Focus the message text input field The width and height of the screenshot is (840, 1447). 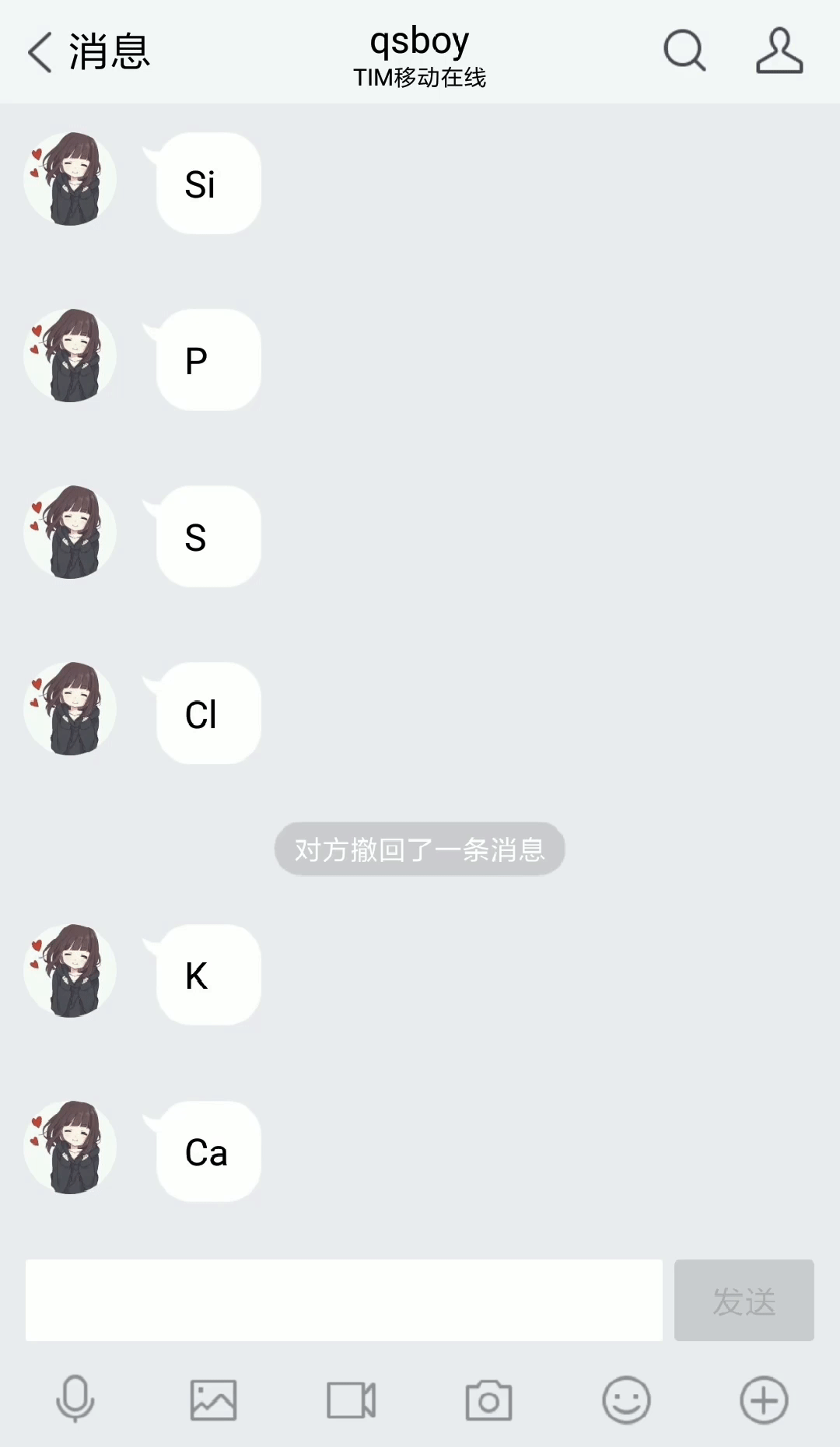coord(344,1300)
